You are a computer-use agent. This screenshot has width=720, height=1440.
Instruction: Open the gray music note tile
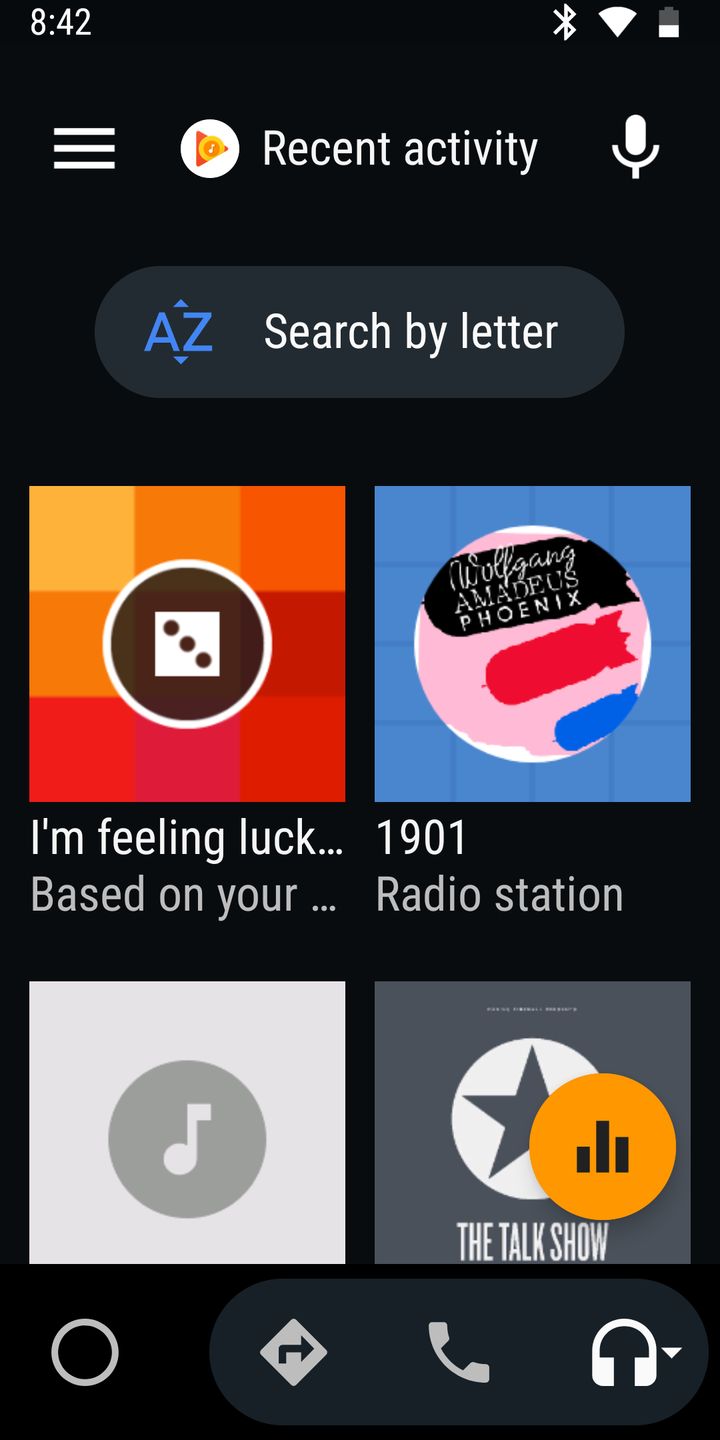pos(187,1122)
